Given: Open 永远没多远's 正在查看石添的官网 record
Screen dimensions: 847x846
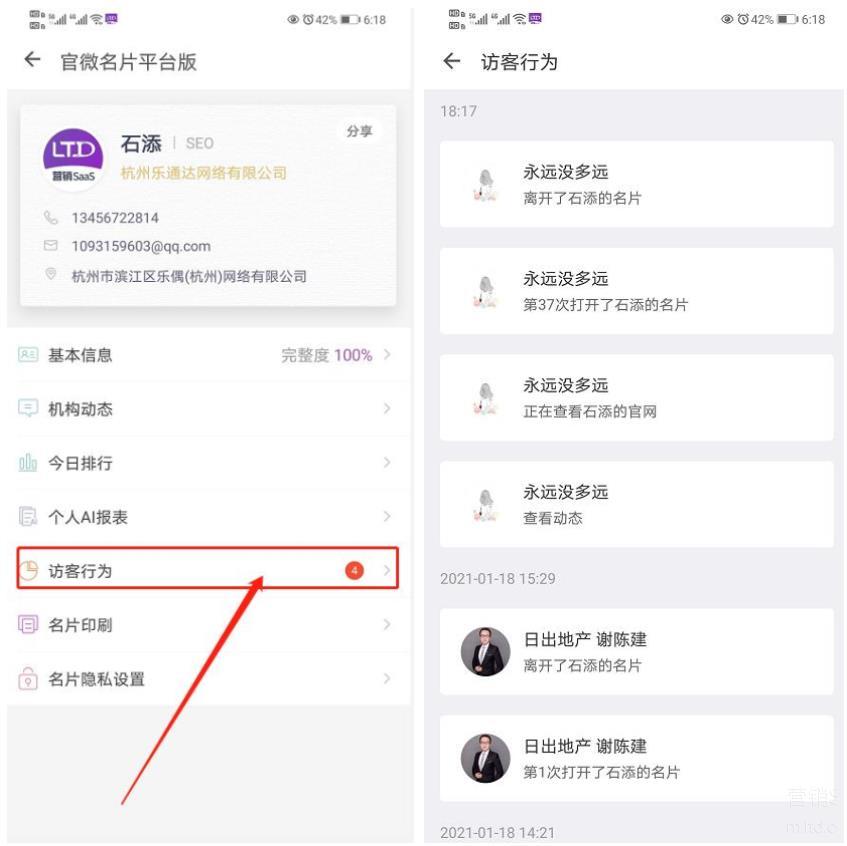Looking at the screenshot, I should 636,398.
